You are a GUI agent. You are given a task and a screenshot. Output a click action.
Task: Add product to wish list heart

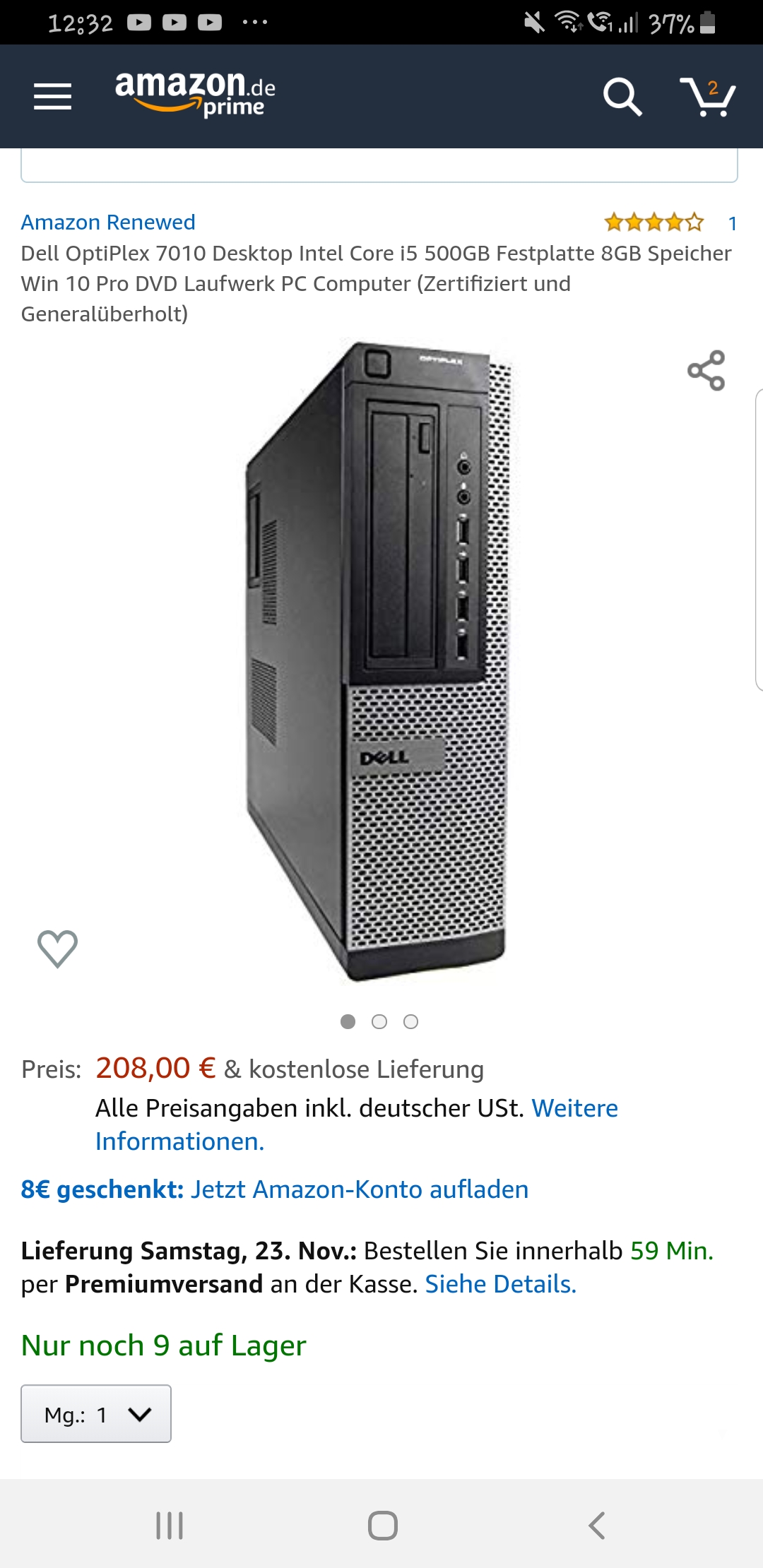[x=57, y=948]
